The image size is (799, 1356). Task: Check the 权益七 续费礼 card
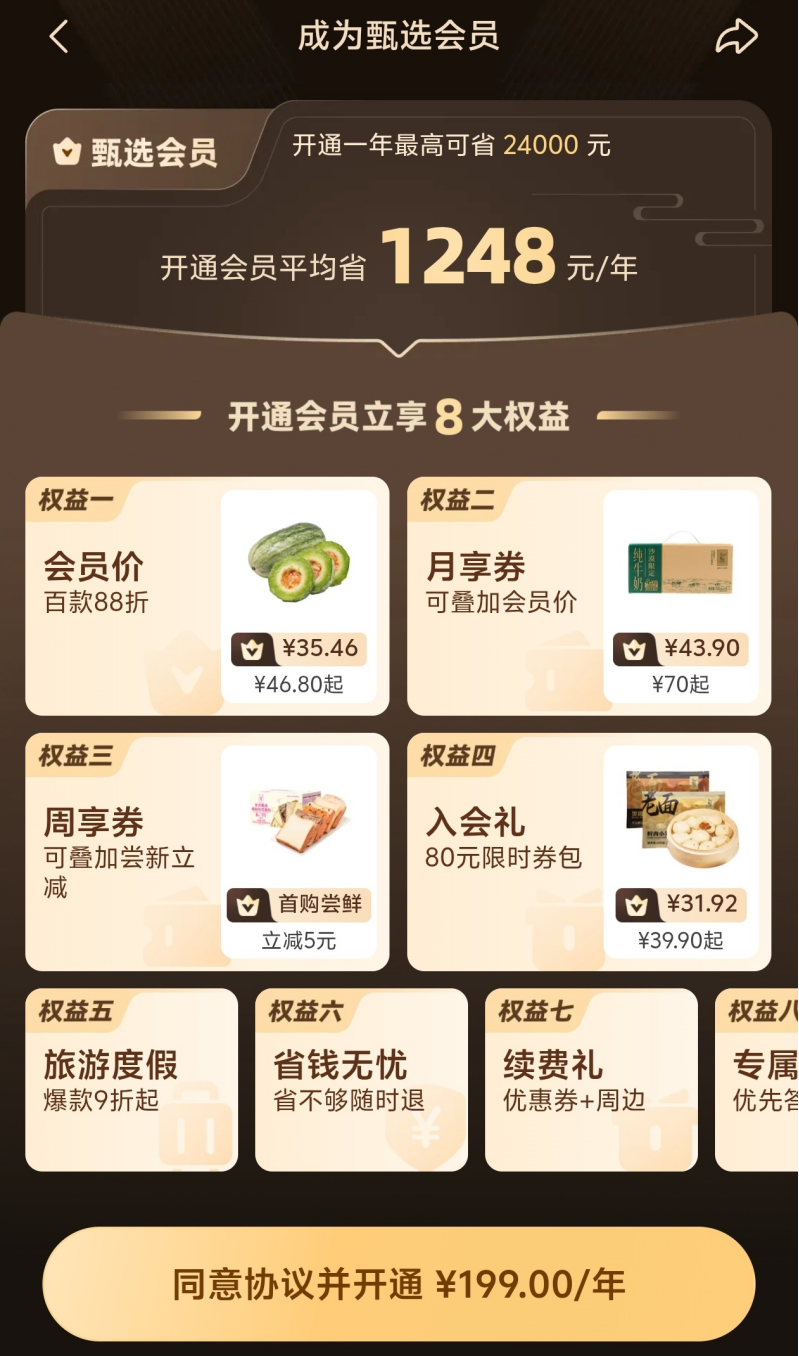[591, 1080]
